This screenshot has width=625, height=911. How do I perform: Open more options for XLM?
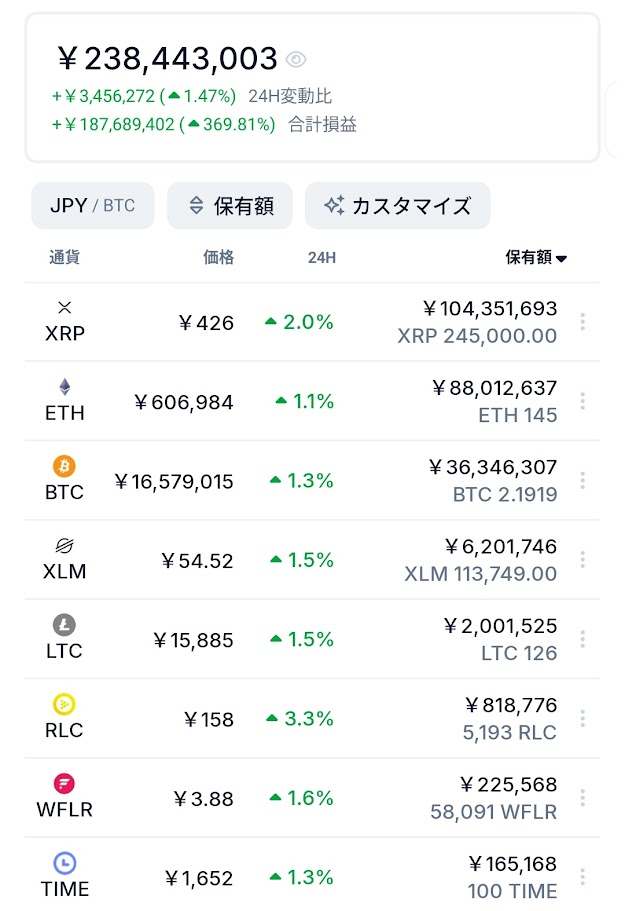tap(583, 560)
